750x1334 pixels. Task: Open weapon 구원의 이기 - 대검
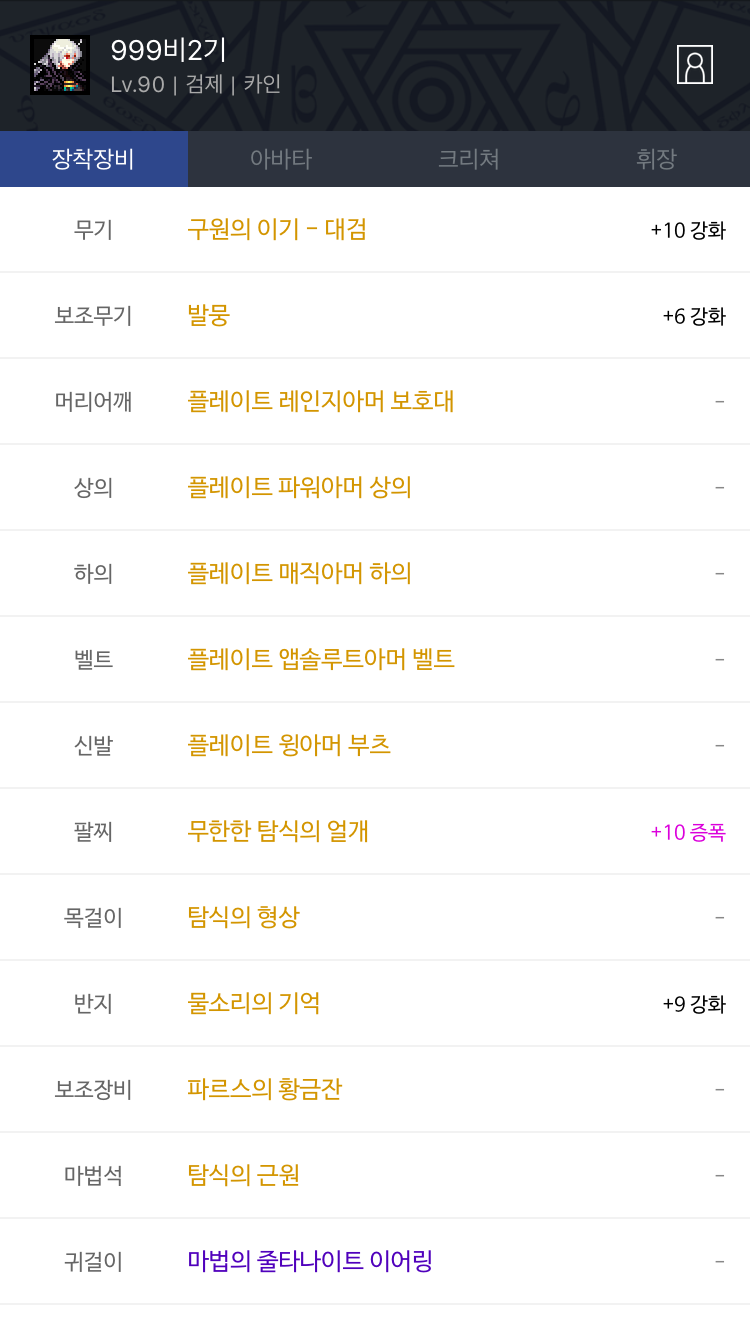pyautogui.click(x=277, y=229)
